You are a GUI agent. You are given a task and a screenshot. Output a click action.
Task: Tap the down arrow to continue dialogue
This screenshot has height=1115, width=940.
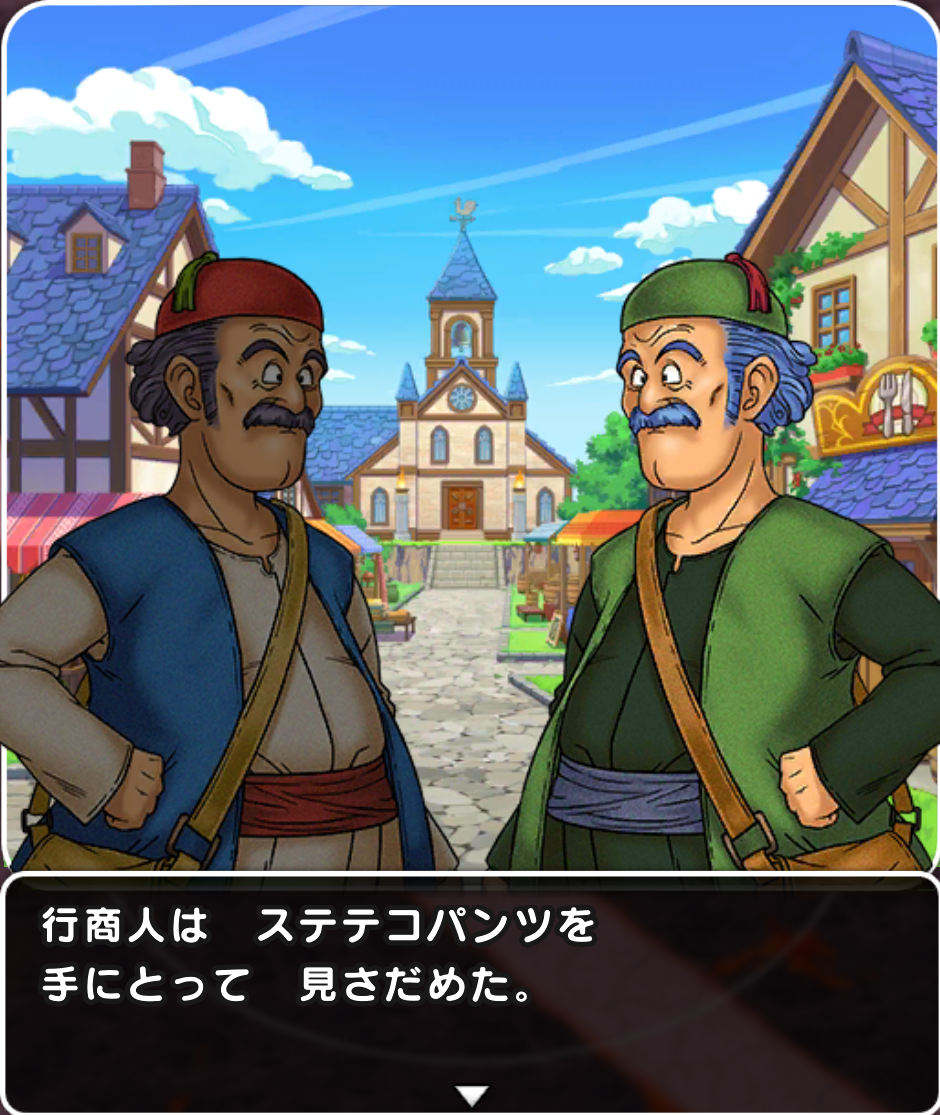click(x=472, y=1094)
